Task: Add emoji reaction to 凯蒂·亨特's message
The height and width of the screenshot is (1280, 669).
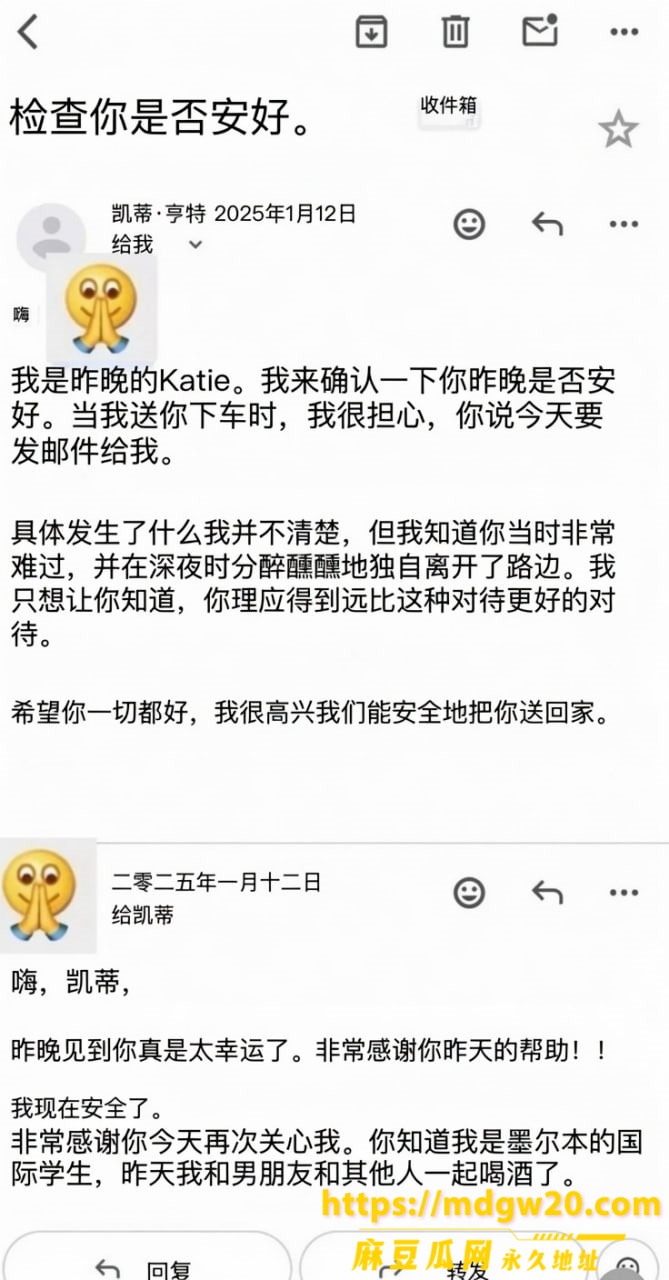Action: (469, 223)
